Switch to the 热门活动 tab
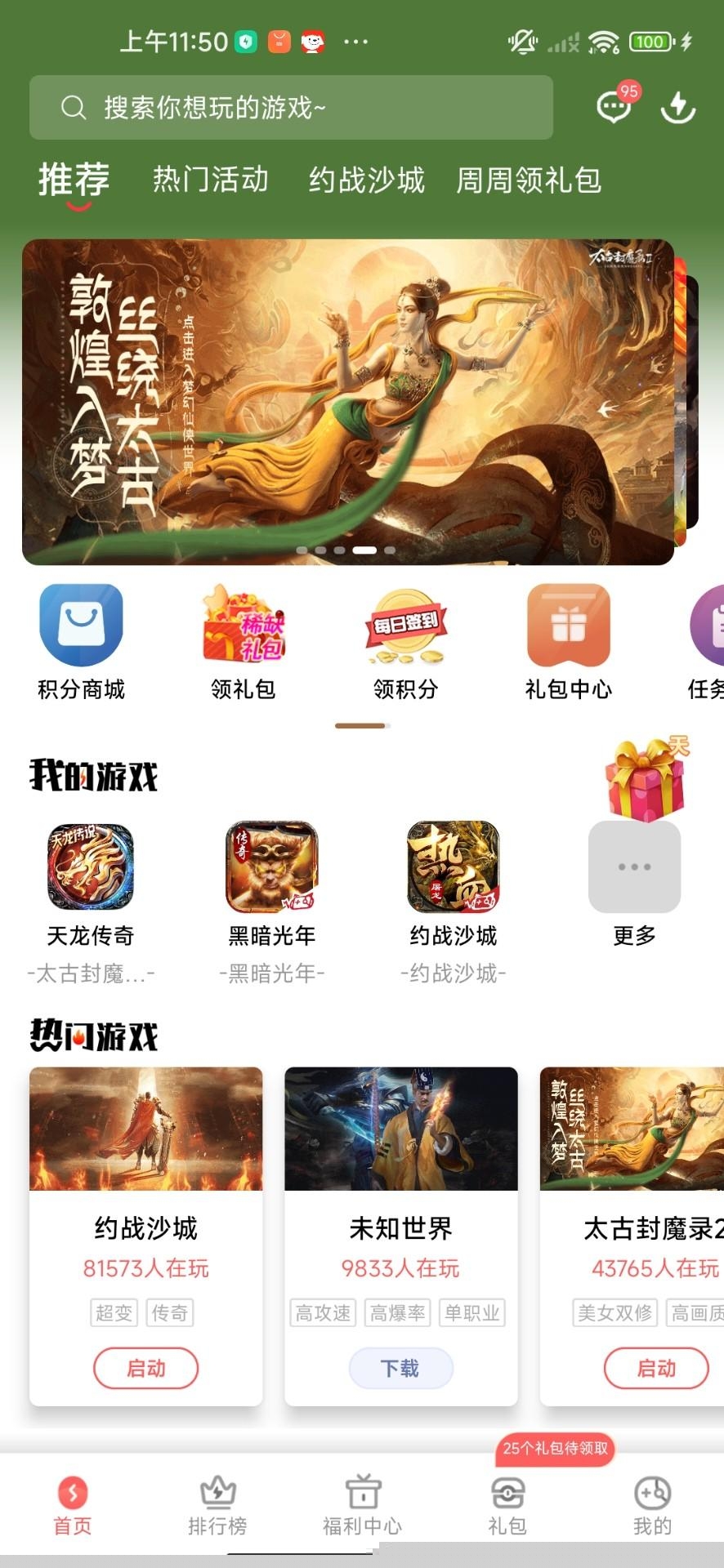 coord(210,180)
